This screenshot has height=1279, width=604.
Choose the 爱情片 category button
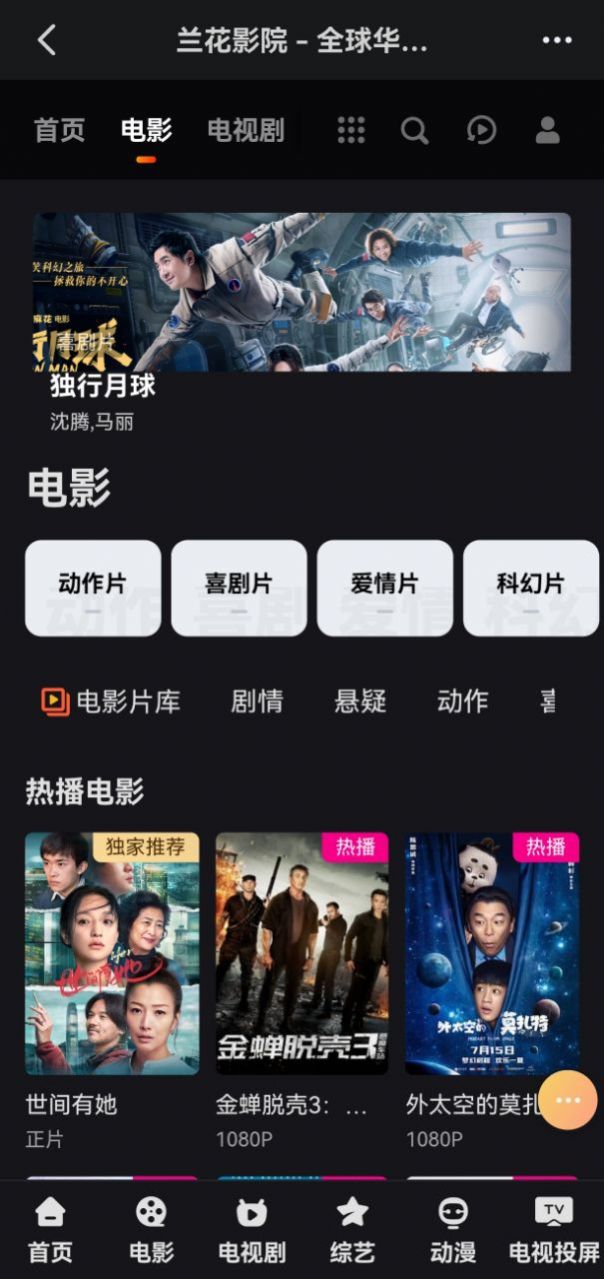(384, 588)
